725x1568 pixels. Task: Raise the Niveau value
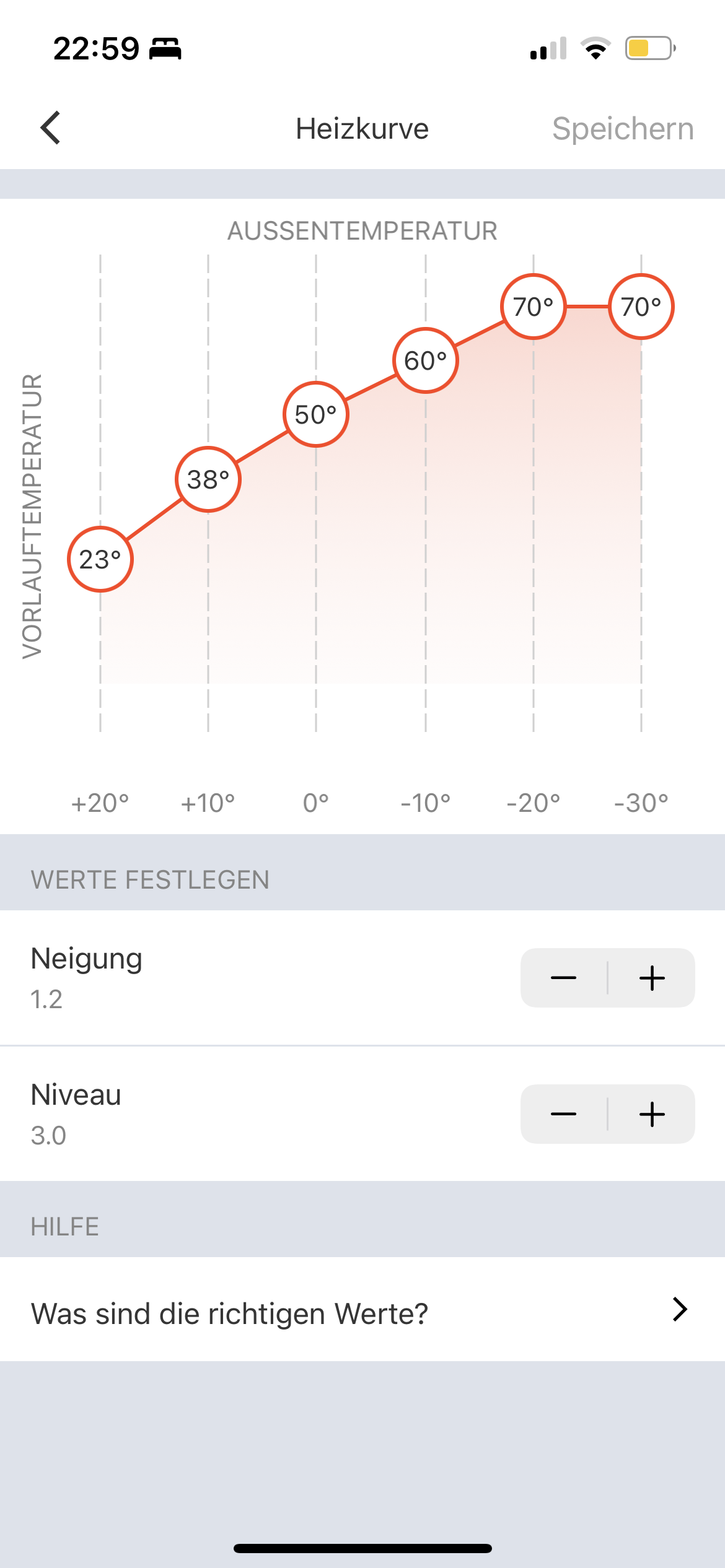(652, 1115)
